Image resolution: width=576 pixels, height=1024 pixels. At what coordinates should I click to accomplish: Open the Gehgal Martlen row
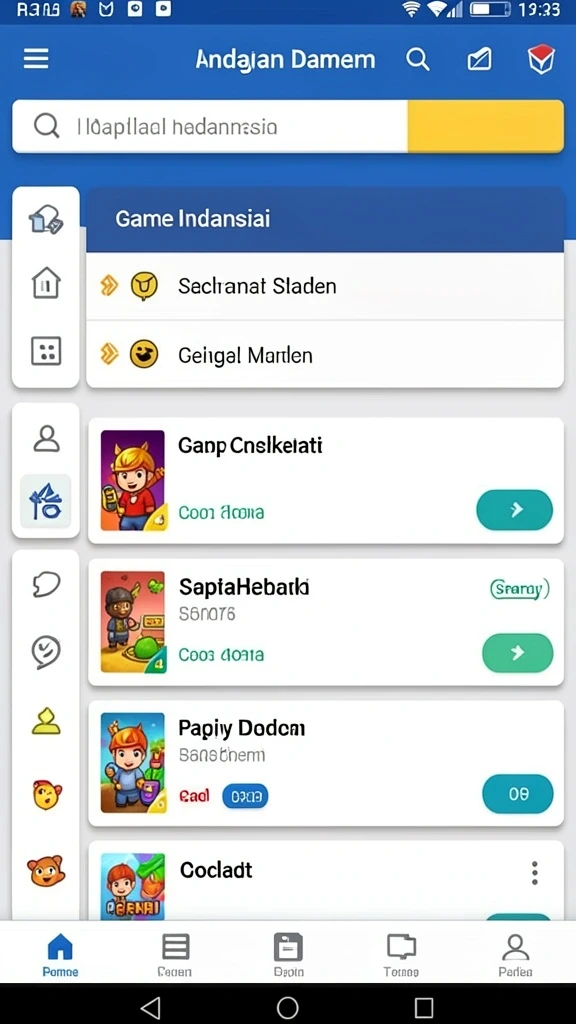325,355
